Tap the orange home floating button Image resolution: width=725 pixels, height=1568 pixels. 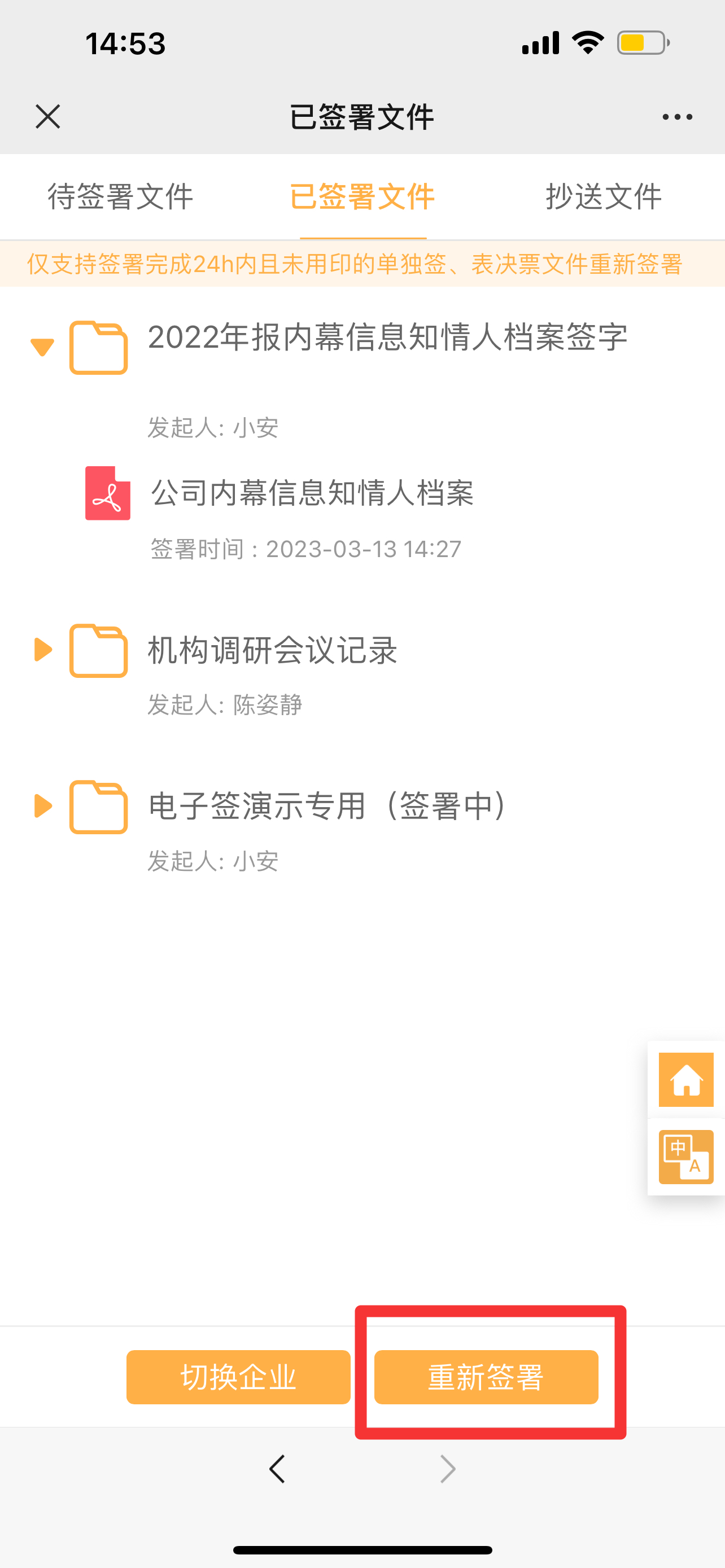coord(686,1079)
